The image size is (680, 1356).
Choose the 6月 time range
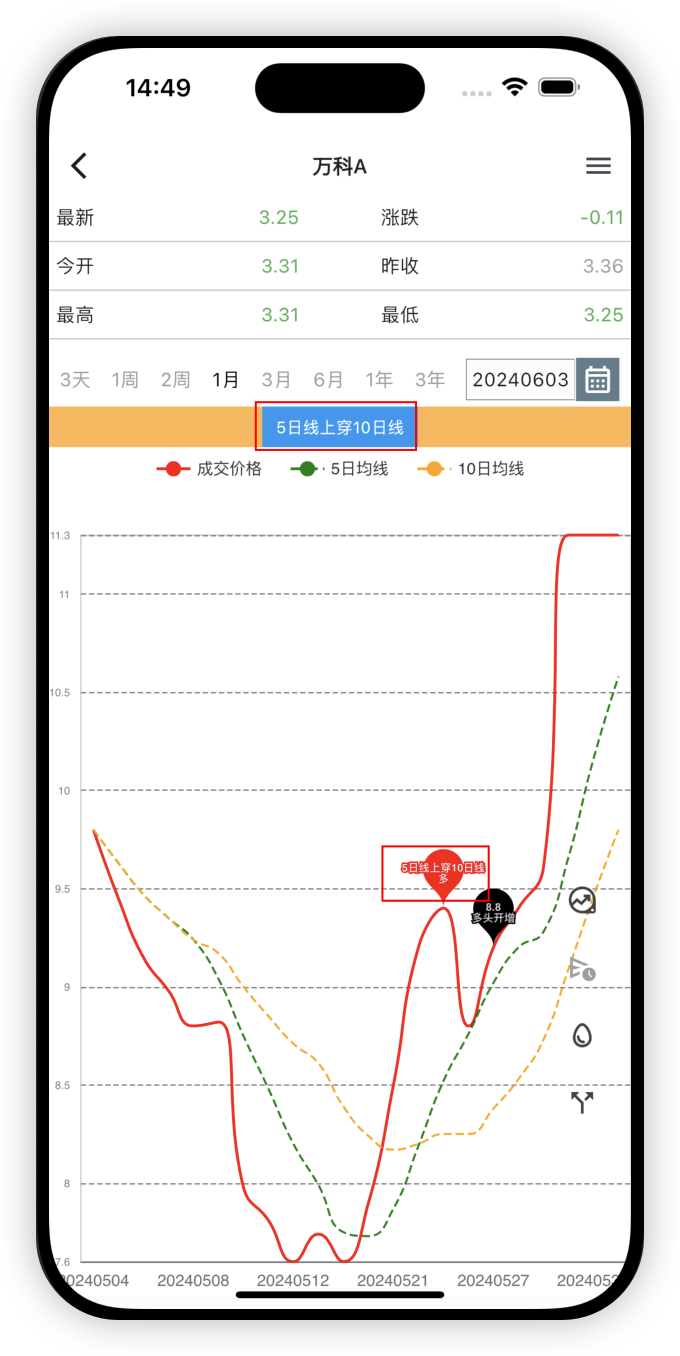click(328, 380)
